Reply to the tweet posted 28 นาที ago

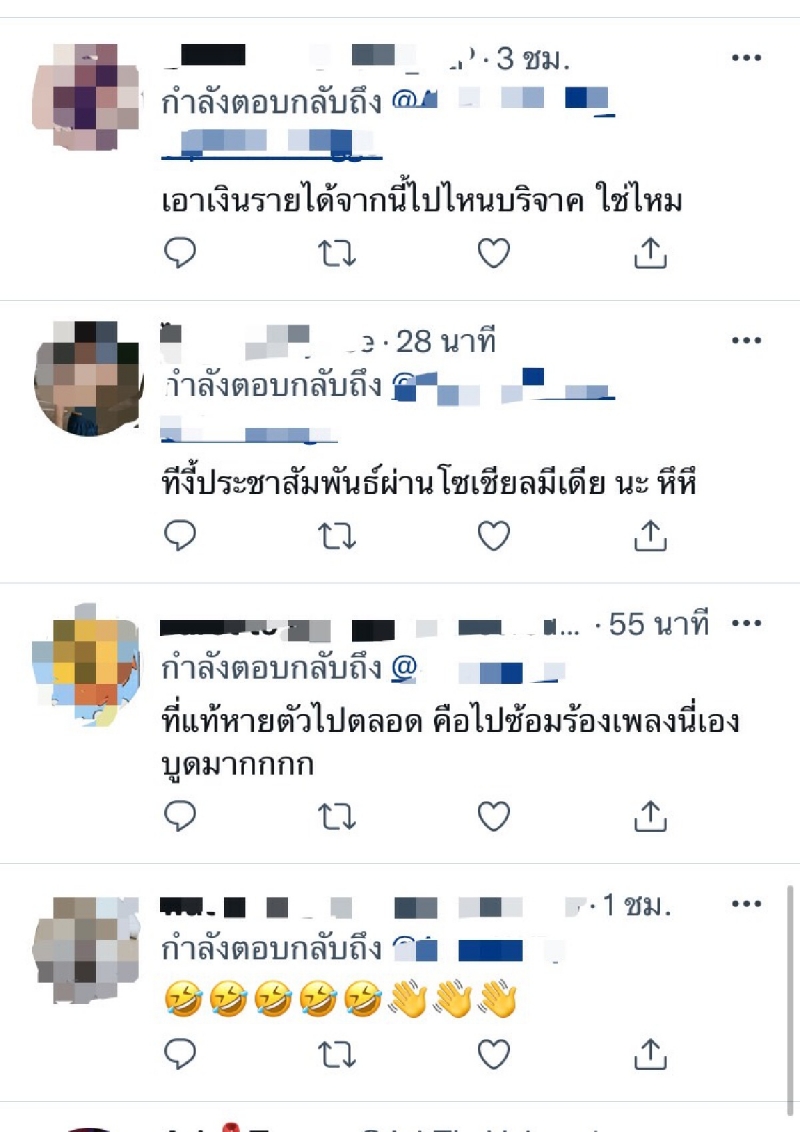[180, 537]
